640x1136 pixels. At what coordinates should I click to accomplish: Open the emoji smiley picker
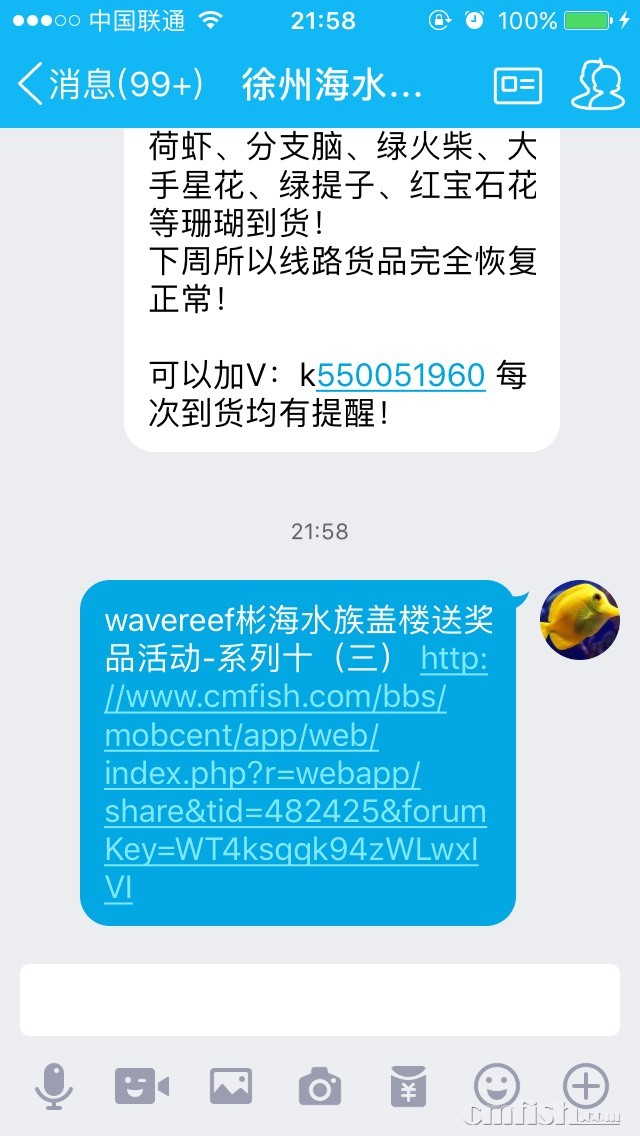(x=497, y=1086)
